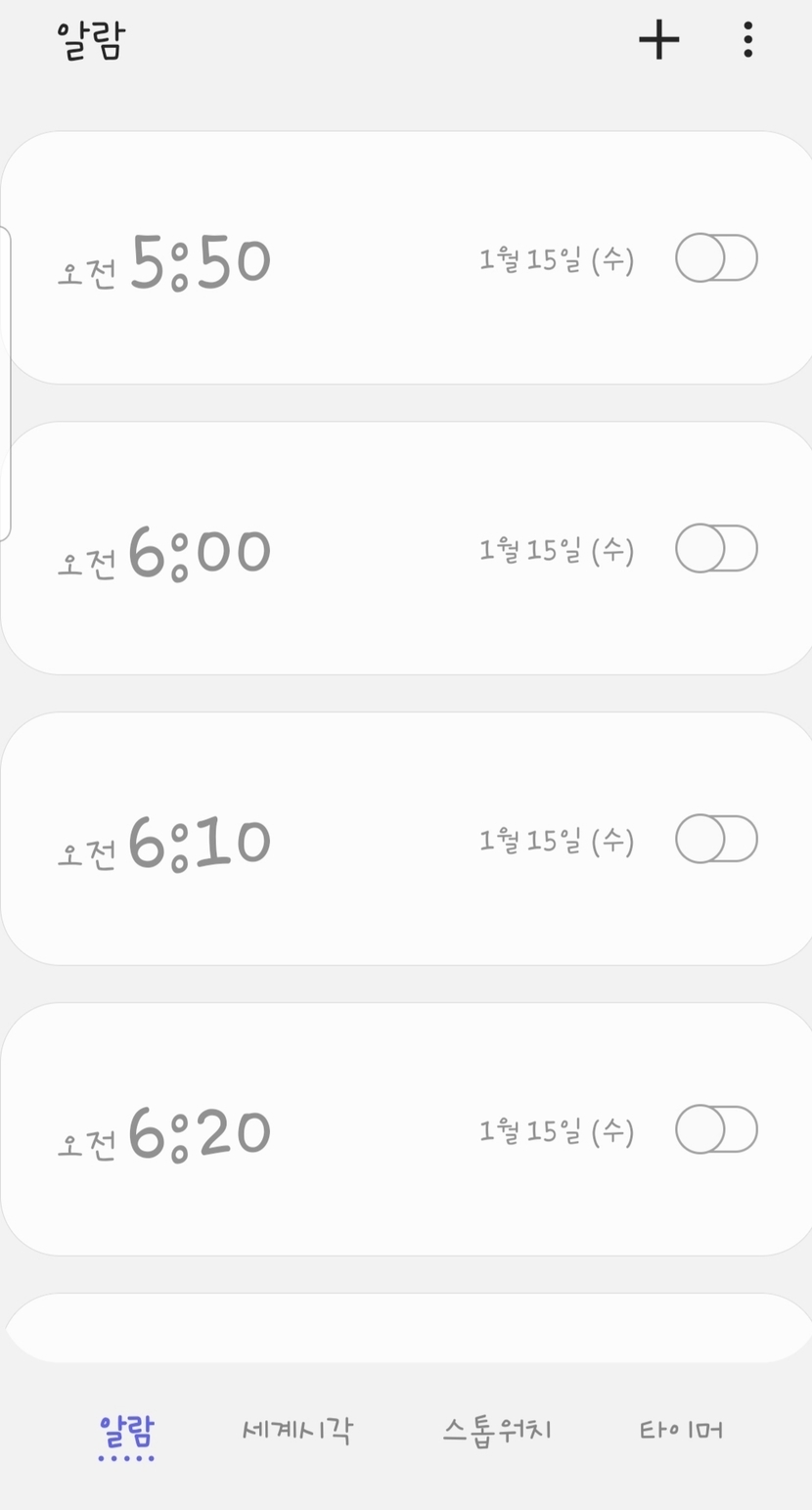
Task: Add a new alarm with the plus icon
Action: pyautogui.click(x=658, y=40)
